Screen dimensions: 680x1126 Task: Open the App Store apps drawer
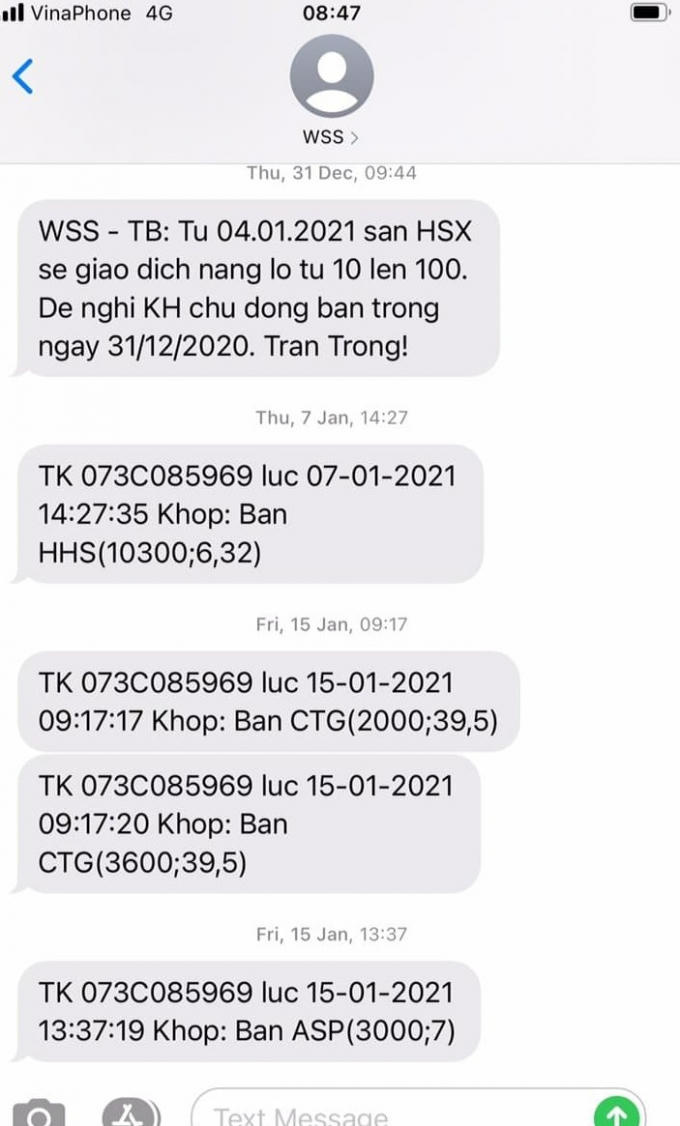pos(130,1113)
